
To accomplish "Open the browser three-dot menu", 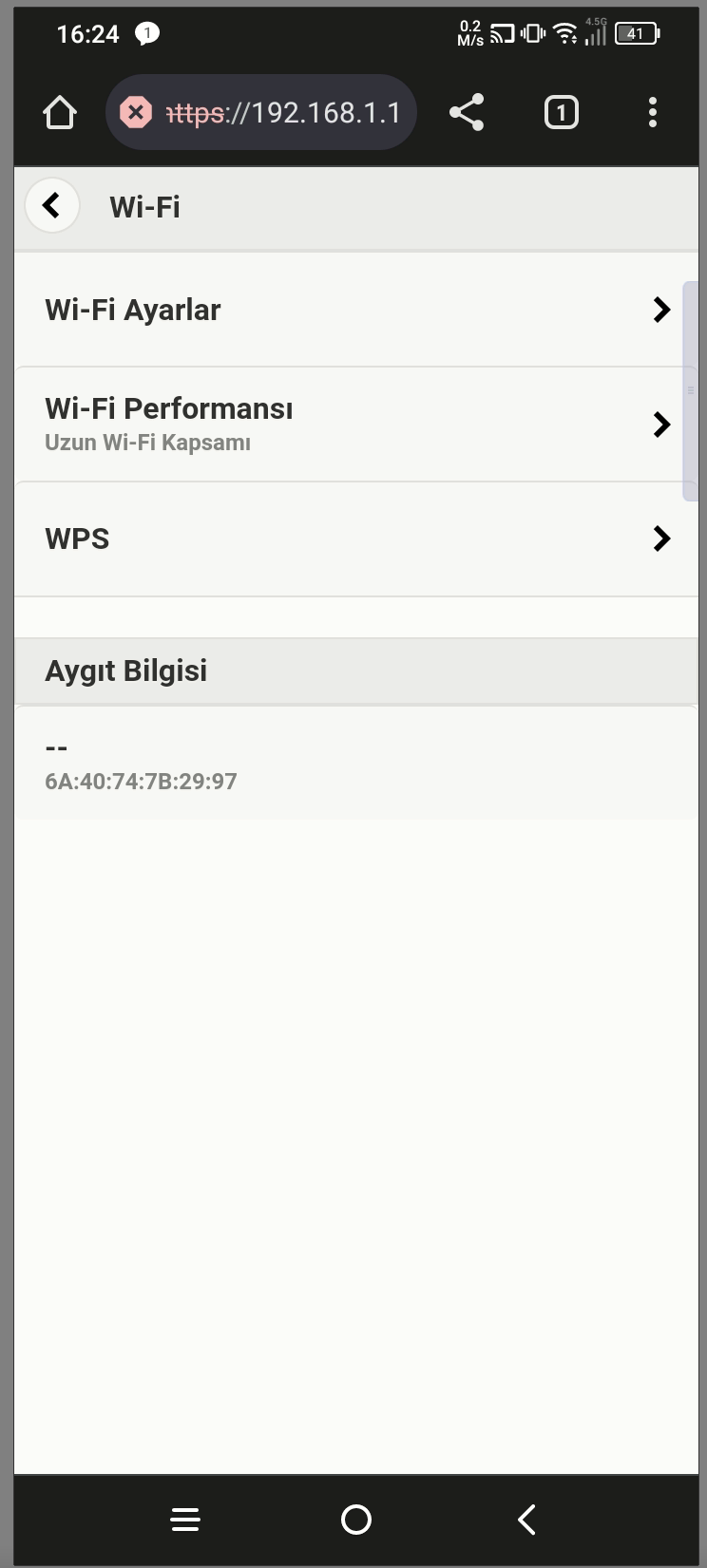I will 653,112.
